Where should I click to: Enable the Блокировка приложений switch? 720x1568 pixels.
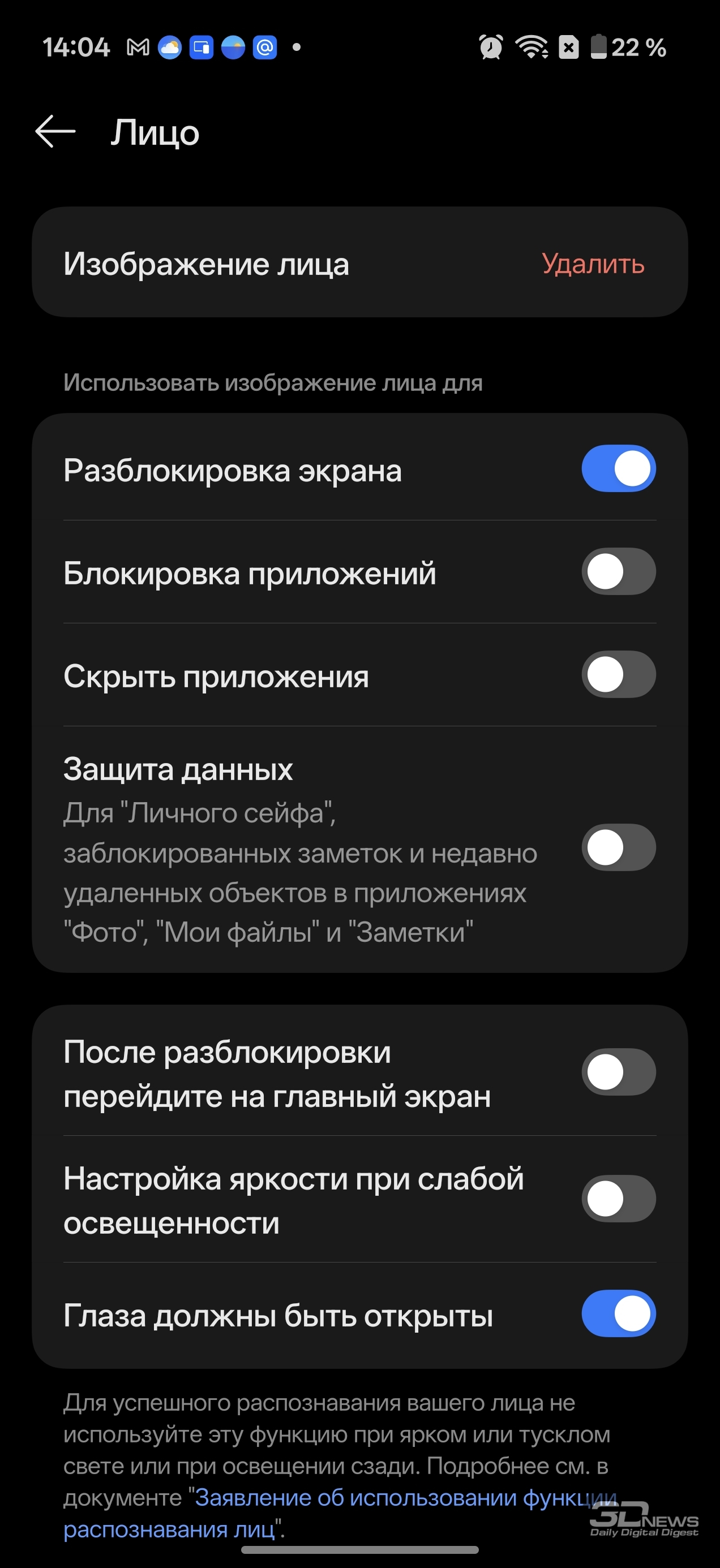coord(618,571)
